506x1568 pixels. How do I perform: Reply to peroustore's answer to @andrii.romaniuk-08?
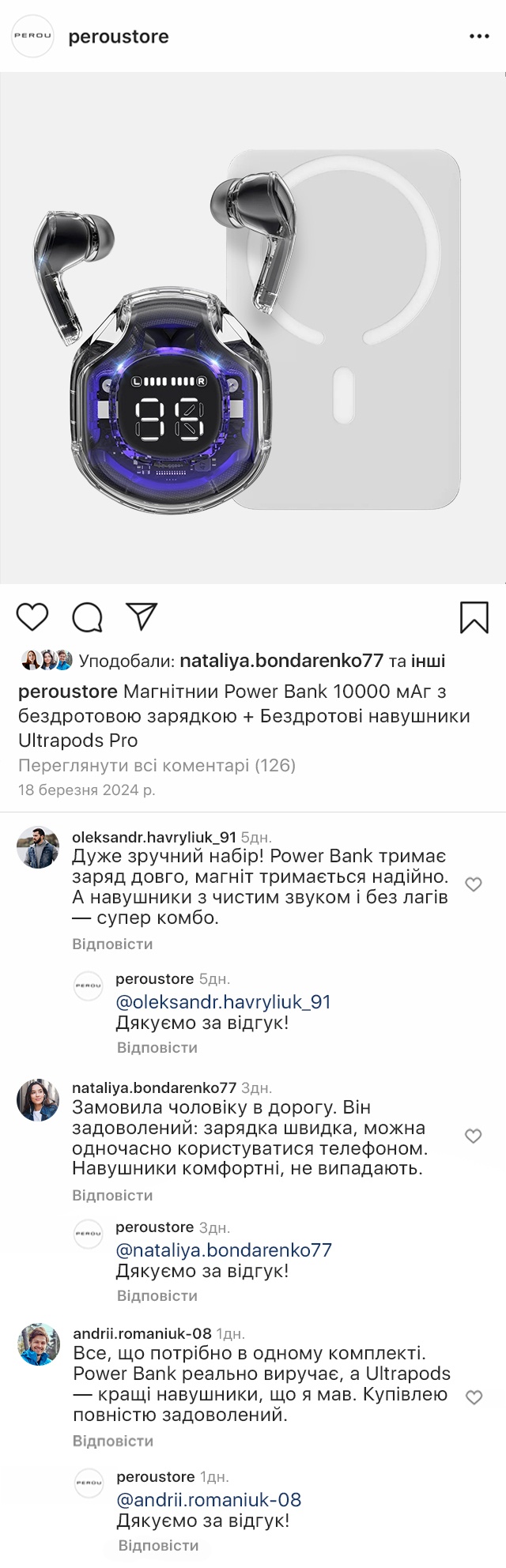click(x=158, y=1545)
